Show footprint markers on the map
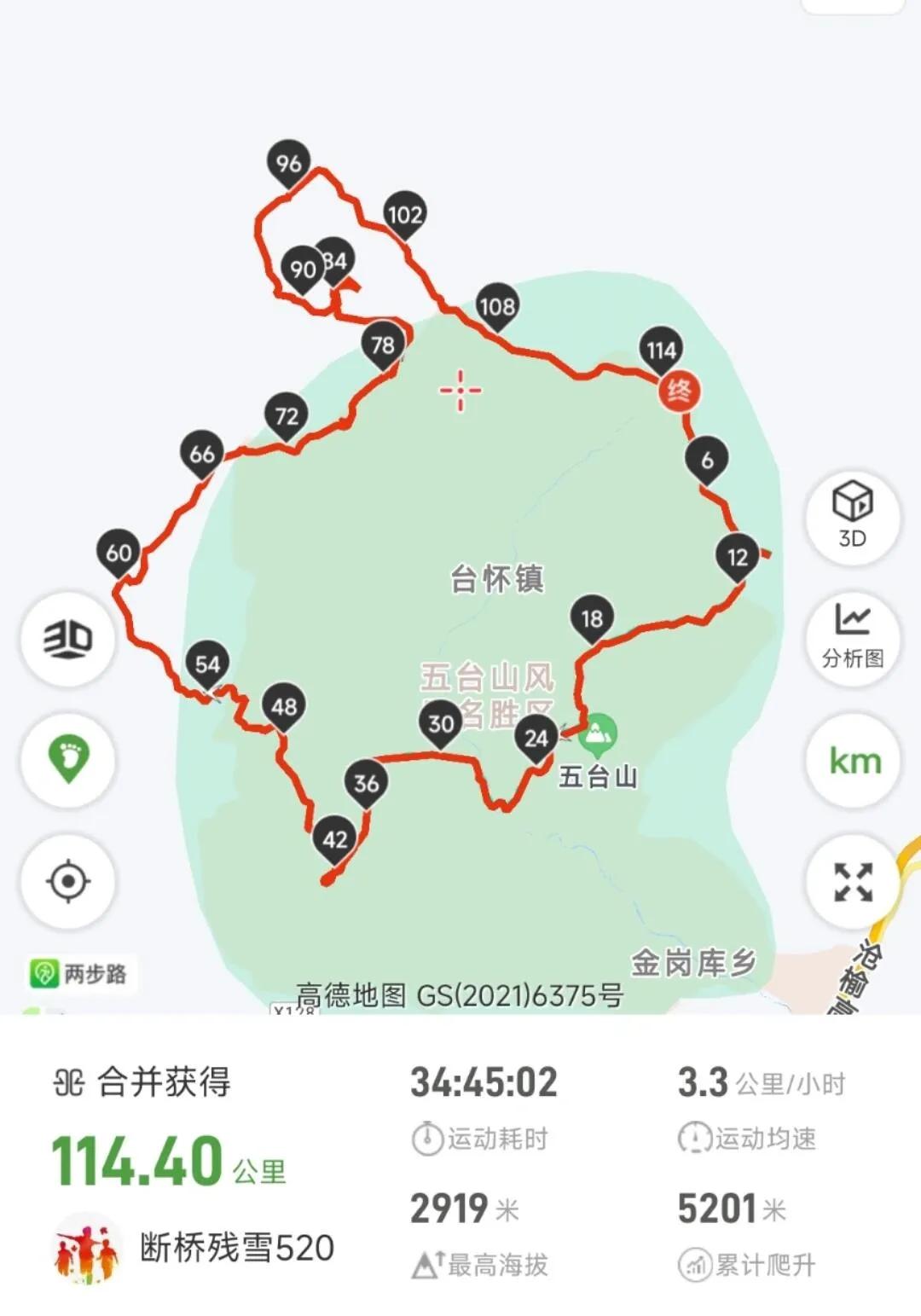This screenshot has height=1316, width=921. tap(68, 759)
